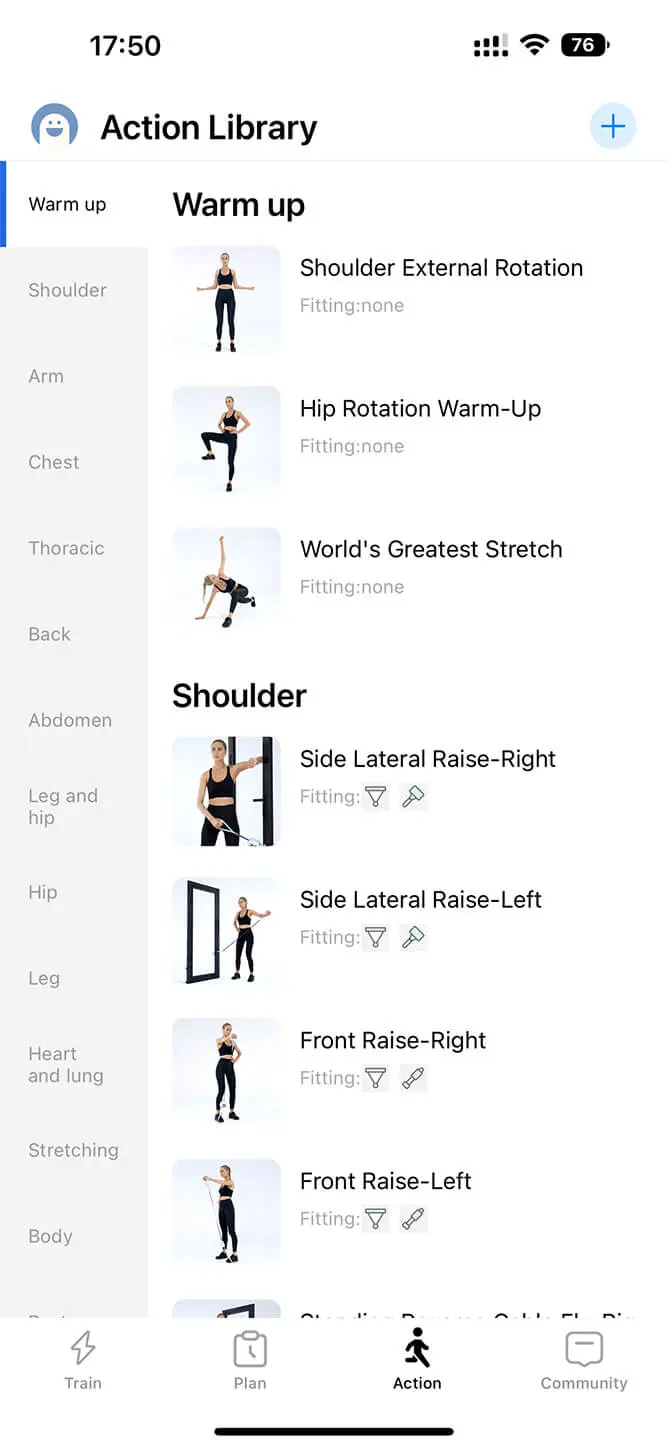Image resolution: width=670 pixels, height=1448 pixels.
Task: Switch to the Train tab
Action: click(83, 1362)
